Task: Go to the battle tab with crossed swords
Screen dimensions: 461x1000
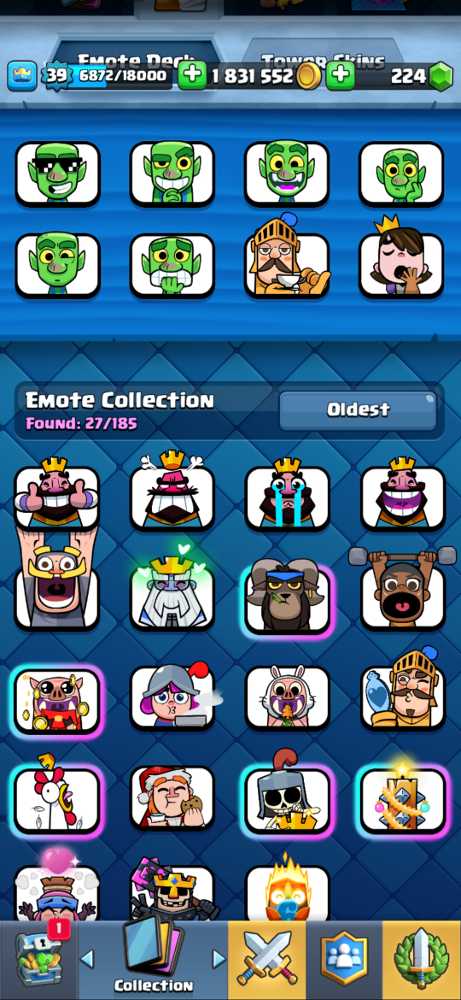Action: coord(267,960)
